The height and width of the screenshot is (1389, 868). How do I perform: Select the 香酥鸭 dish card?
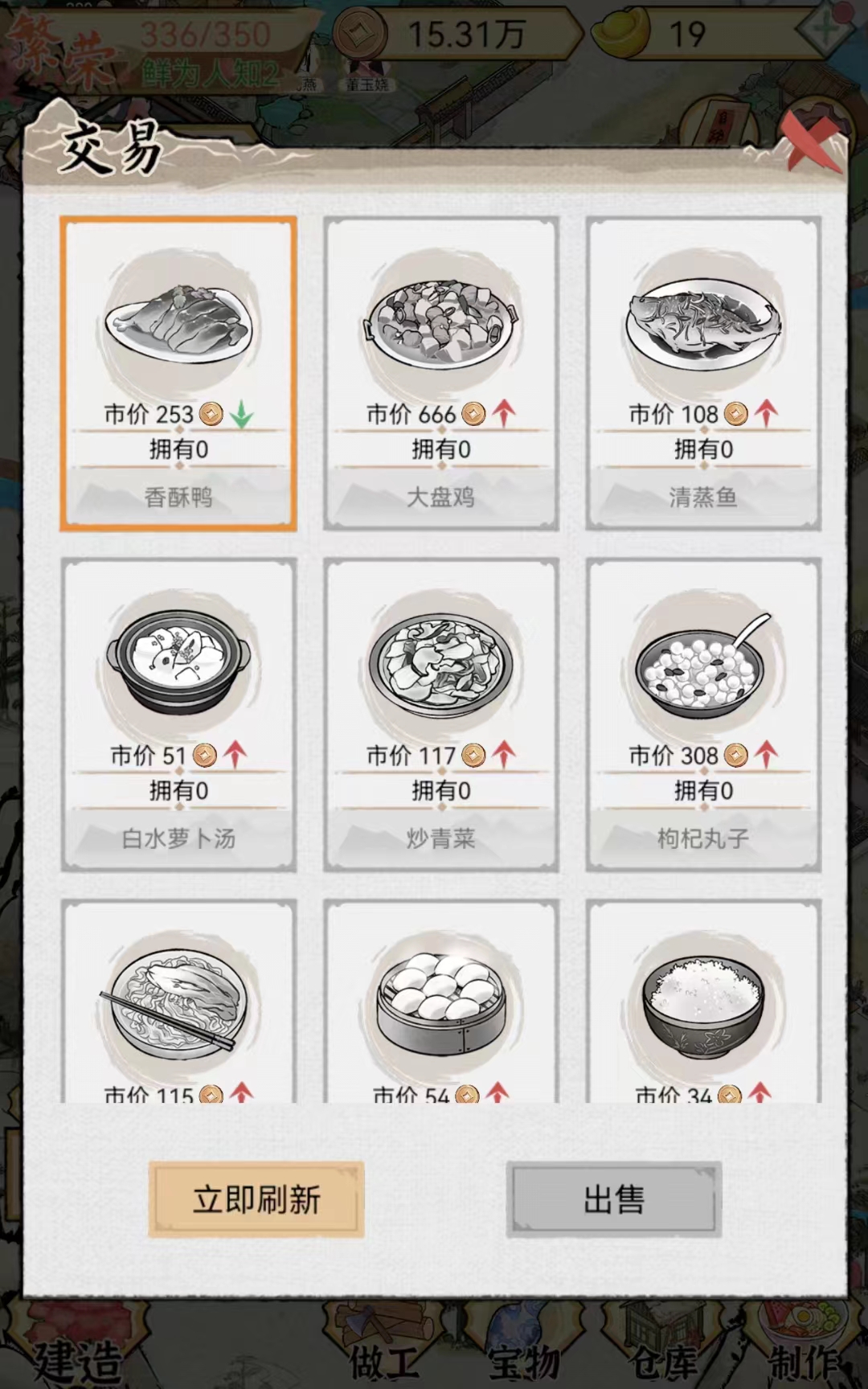[178, 374]
